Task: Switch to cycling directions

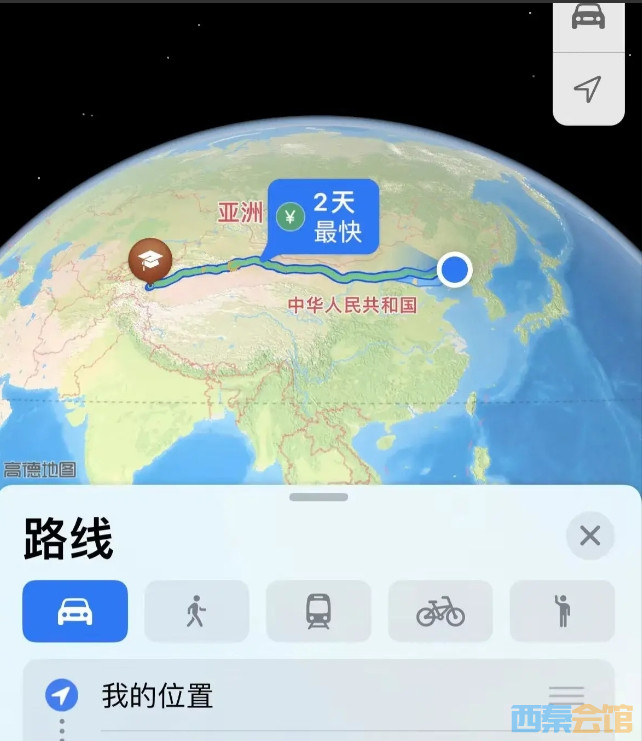Action: 440,611
